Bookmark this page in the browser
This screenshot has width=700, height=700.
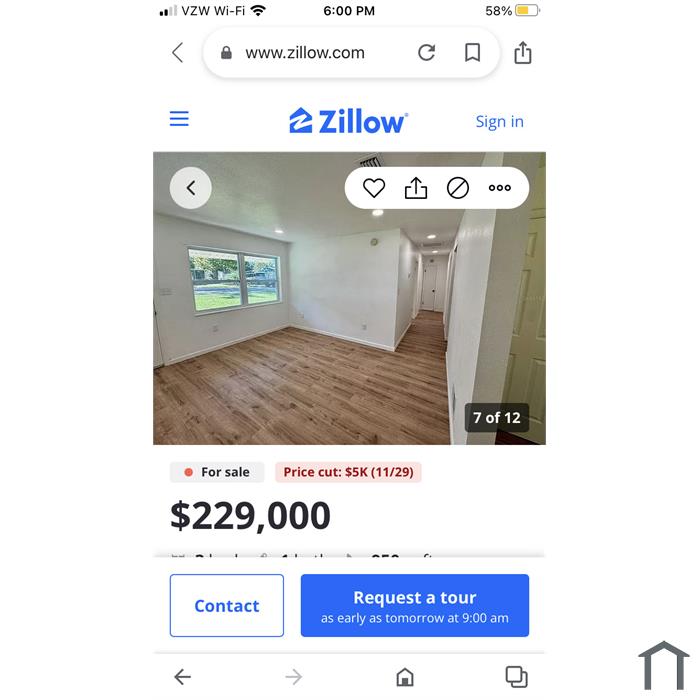click(x=472, y=53)
